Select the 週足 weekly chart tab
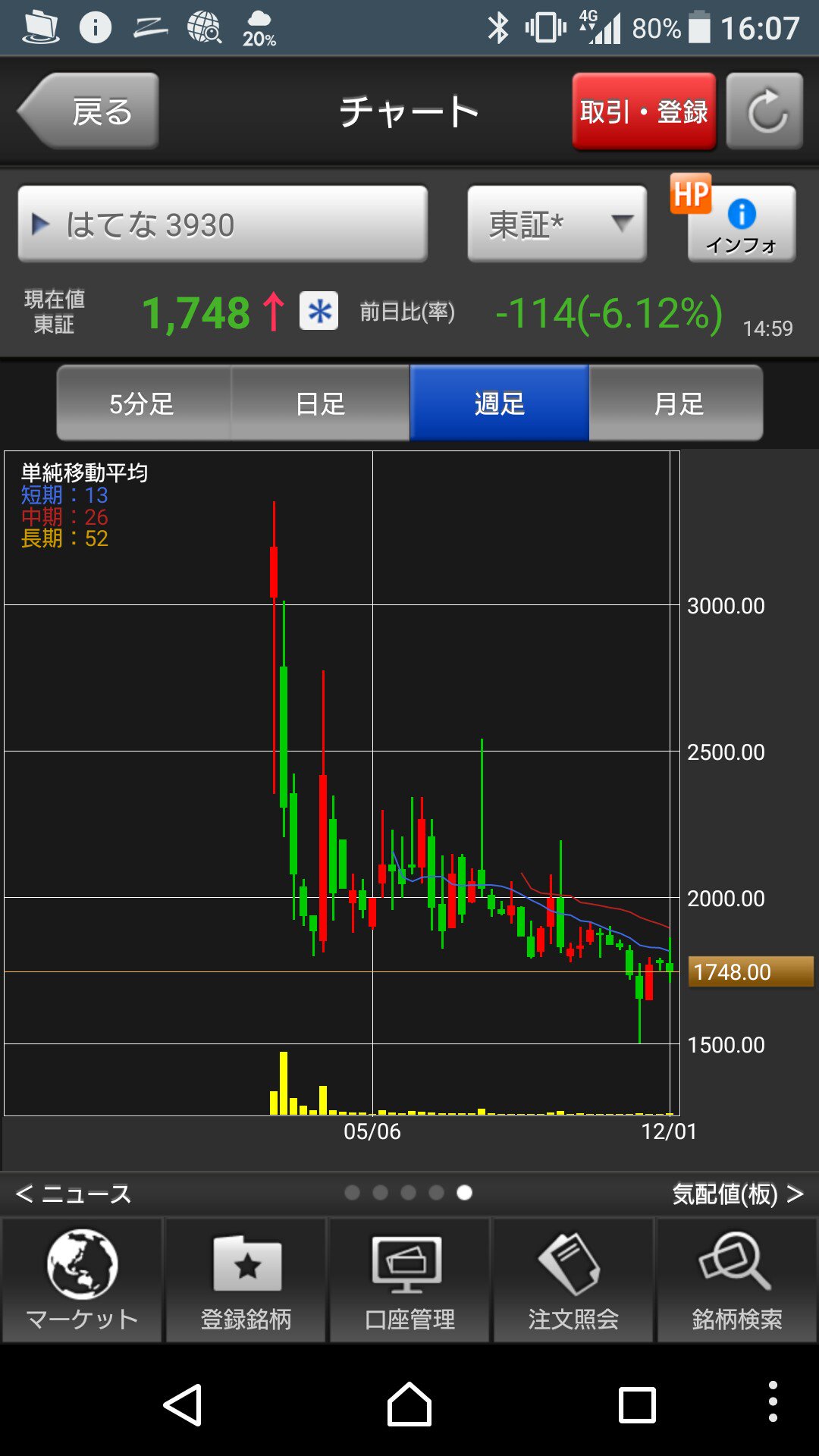The image size is (819, 1456). tap(500, 403)
